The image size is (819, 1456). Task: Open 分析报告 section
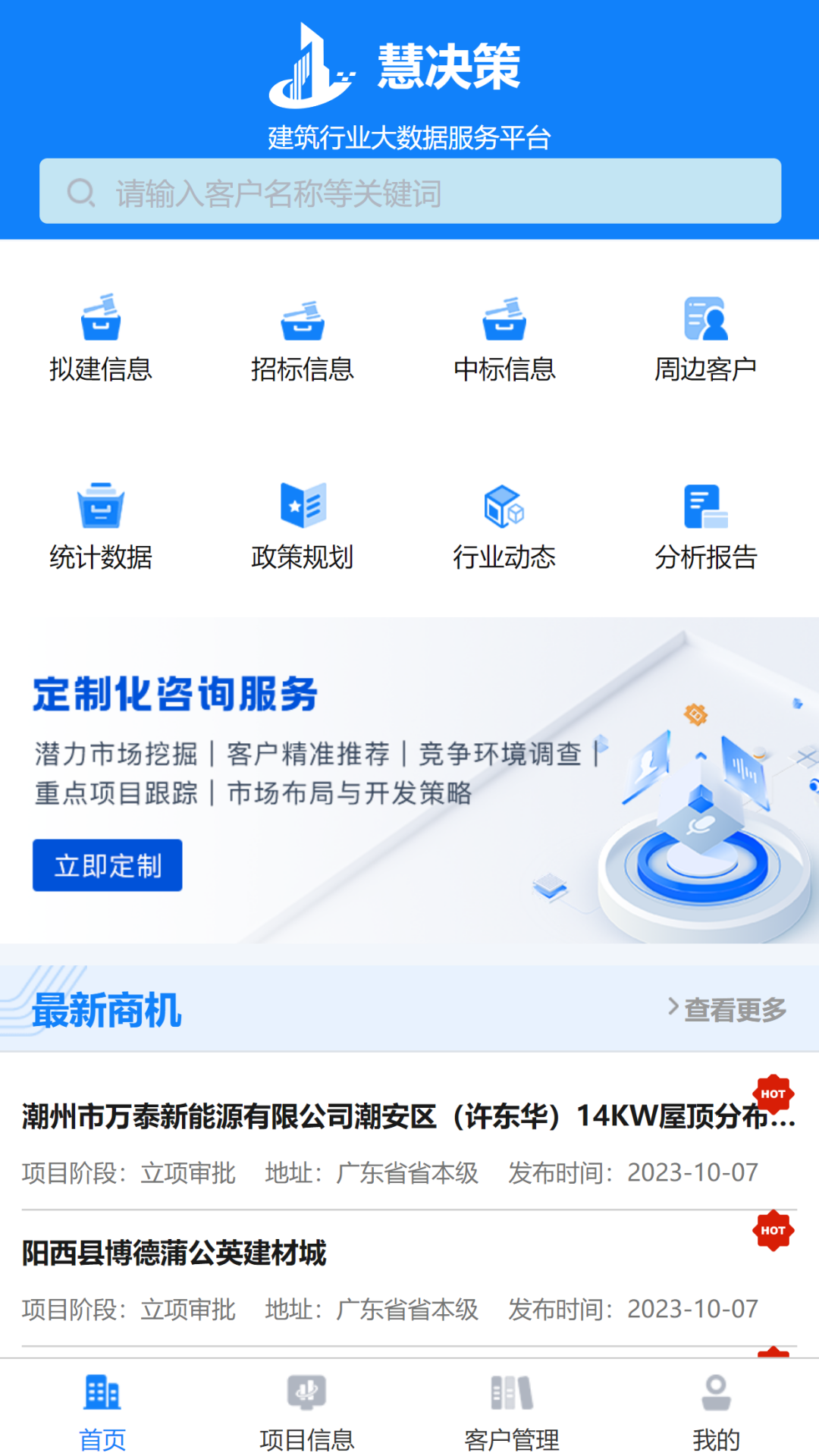click(x=705, y=526)
